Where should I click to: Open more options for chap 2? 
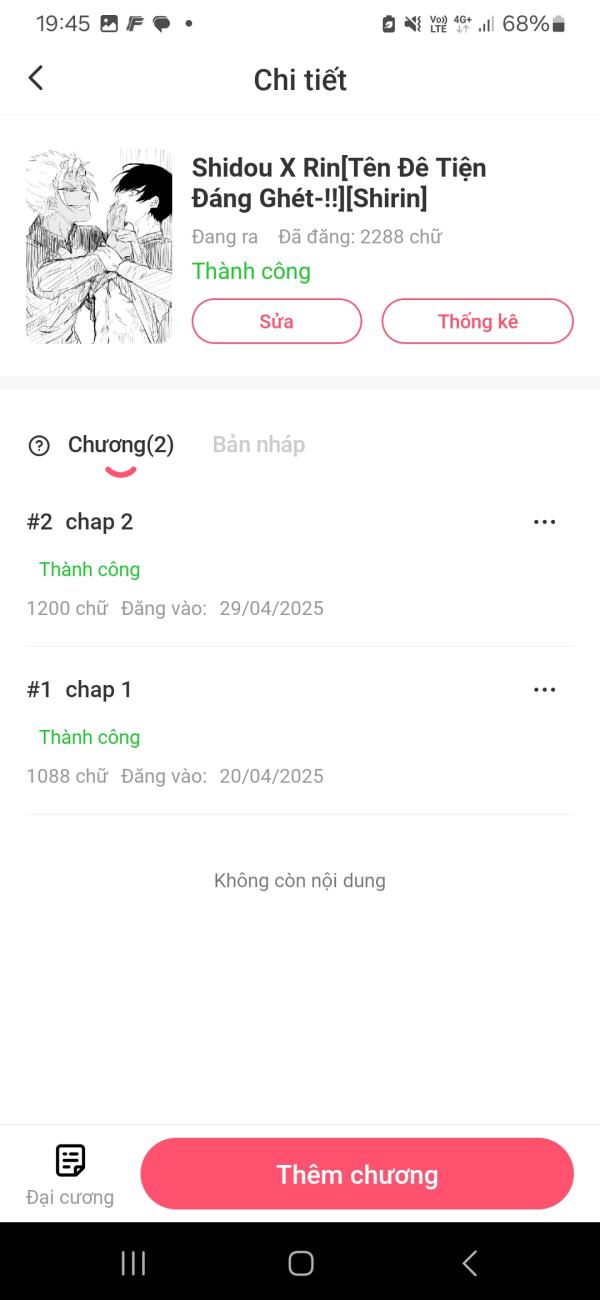(544, 522)
